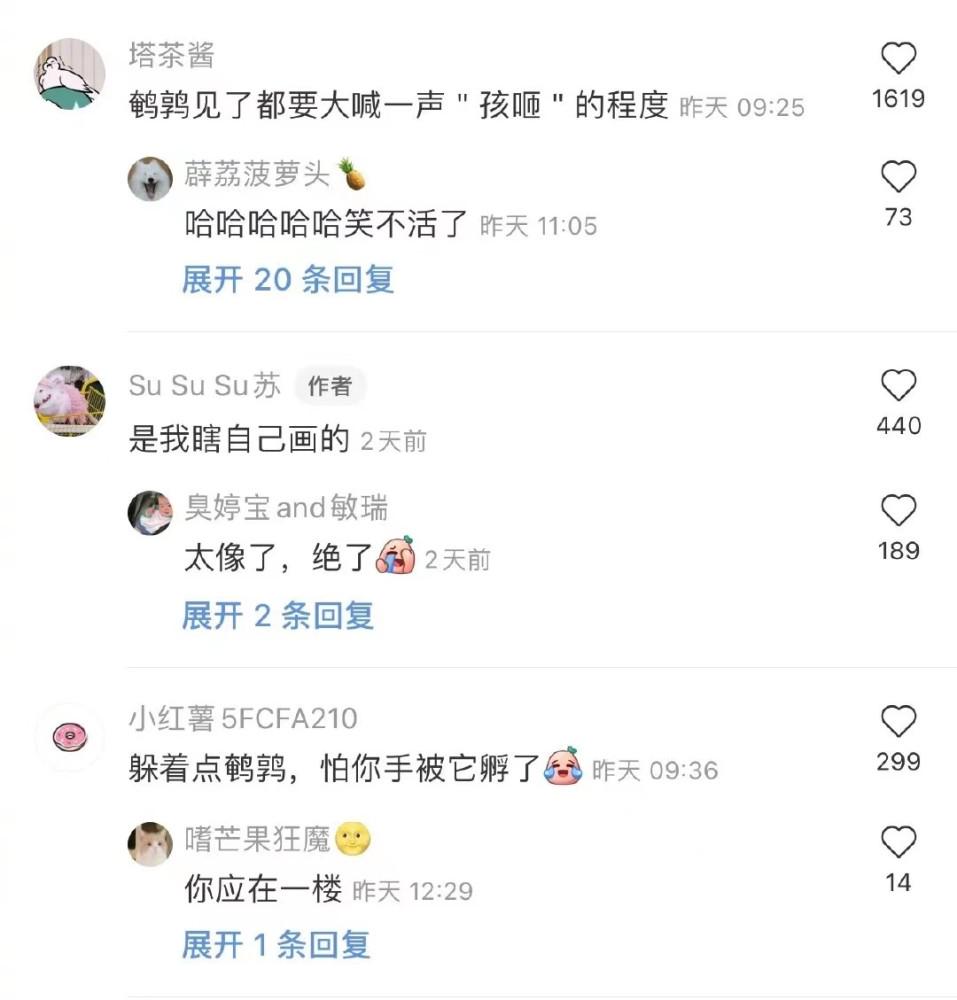Like 塔茶酱's comment with 1619 likes
Image resolution: width=957 pixels, height=1000 pixels.
(897, 60)
